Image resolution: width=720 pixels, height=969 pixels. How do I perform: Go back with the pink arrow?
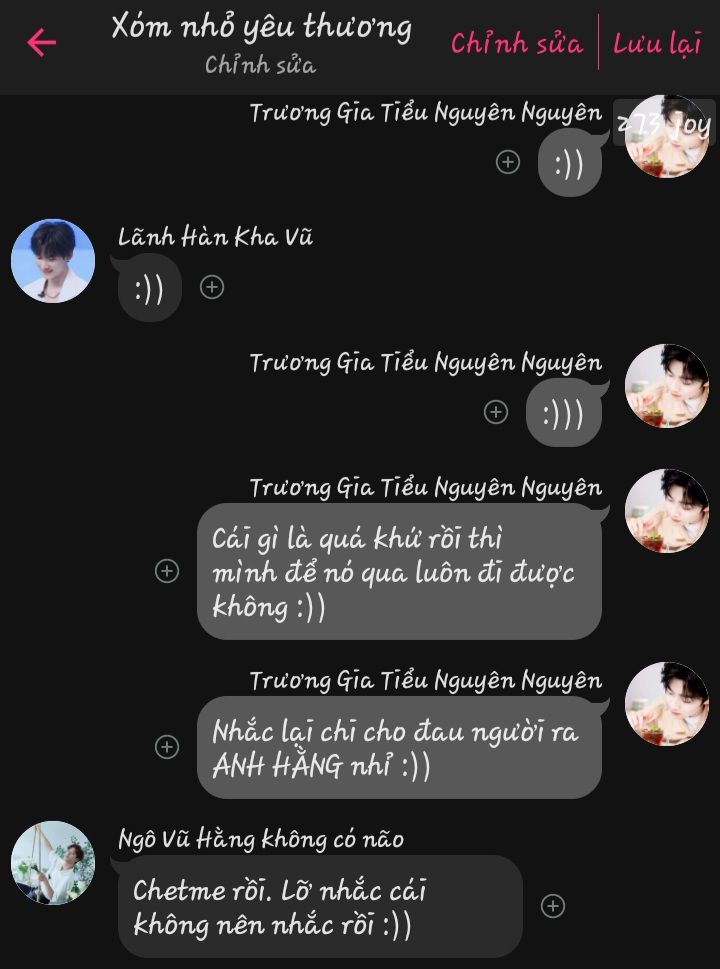pyautogui.click(x=41, y=43)
